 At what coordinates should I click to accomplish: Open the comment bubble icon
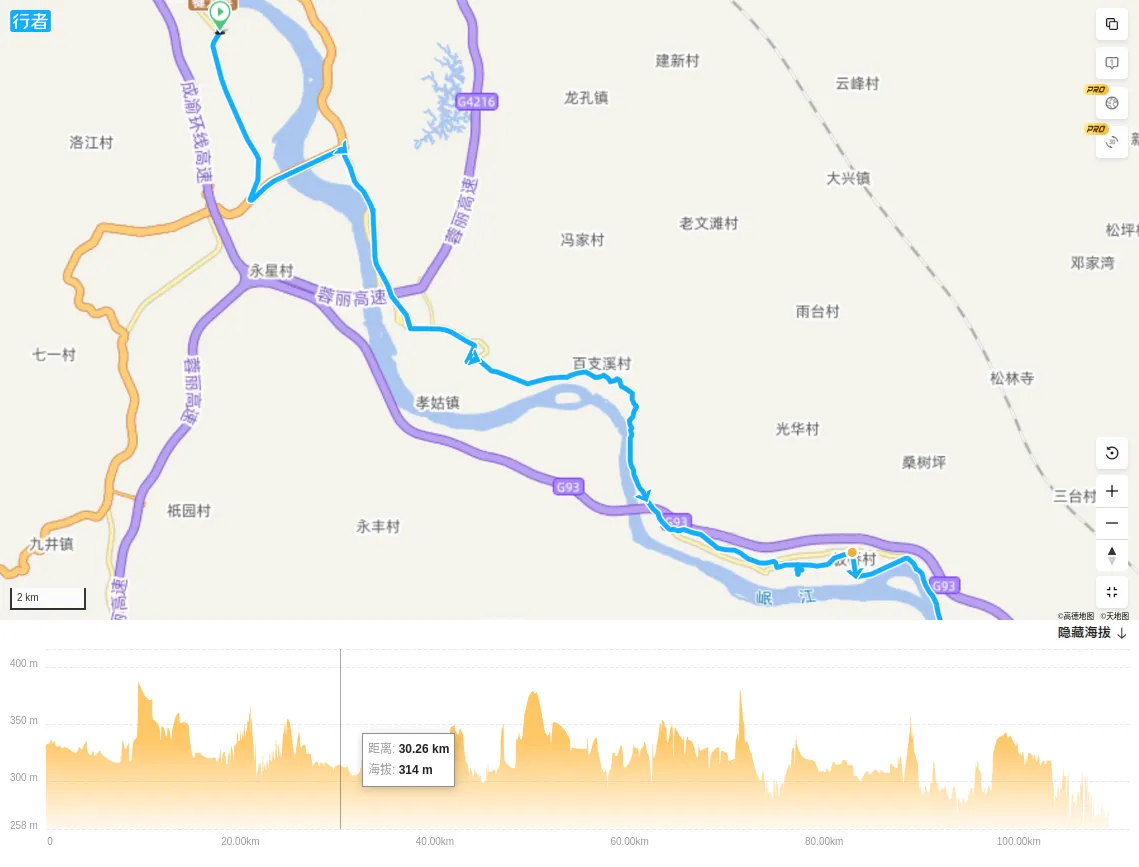coord(1111,63)
